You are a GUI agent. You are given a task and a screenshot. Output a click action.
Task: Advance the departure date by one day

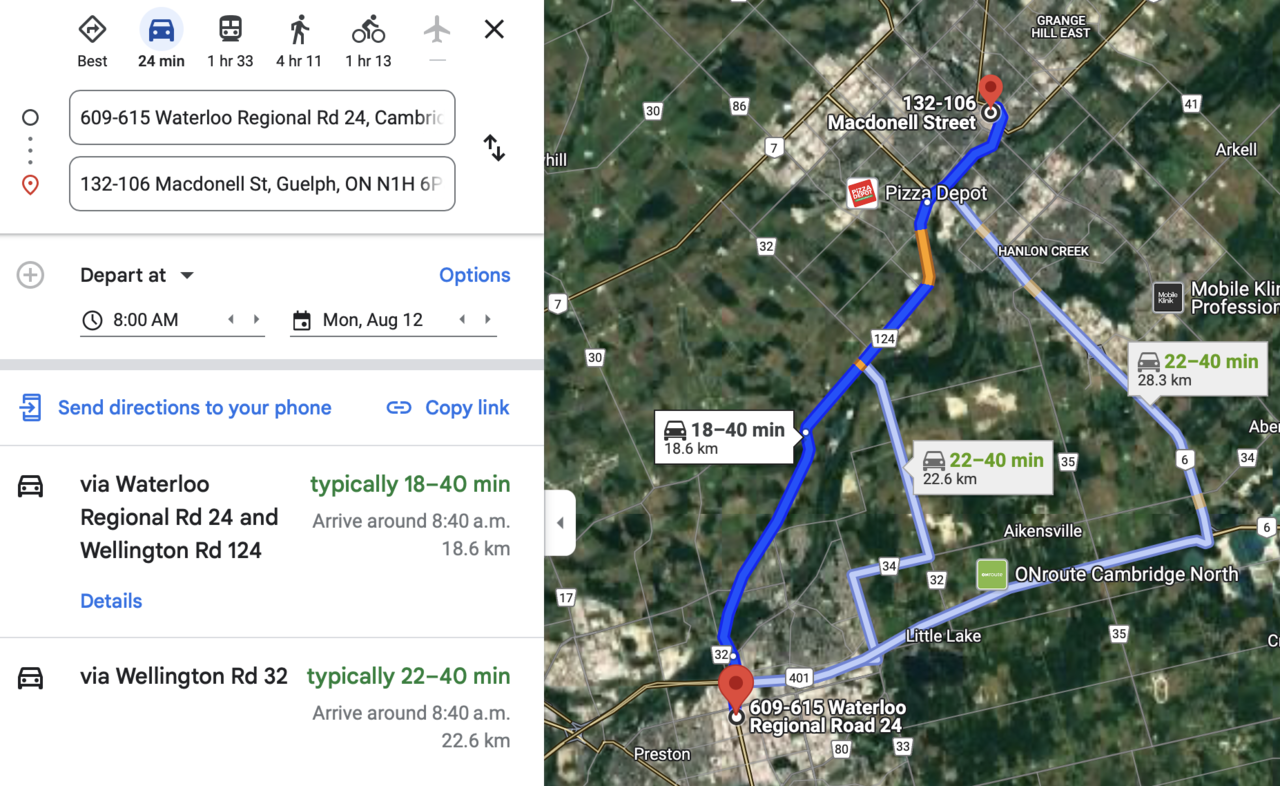pyautogui.click(x=488, y=320)
